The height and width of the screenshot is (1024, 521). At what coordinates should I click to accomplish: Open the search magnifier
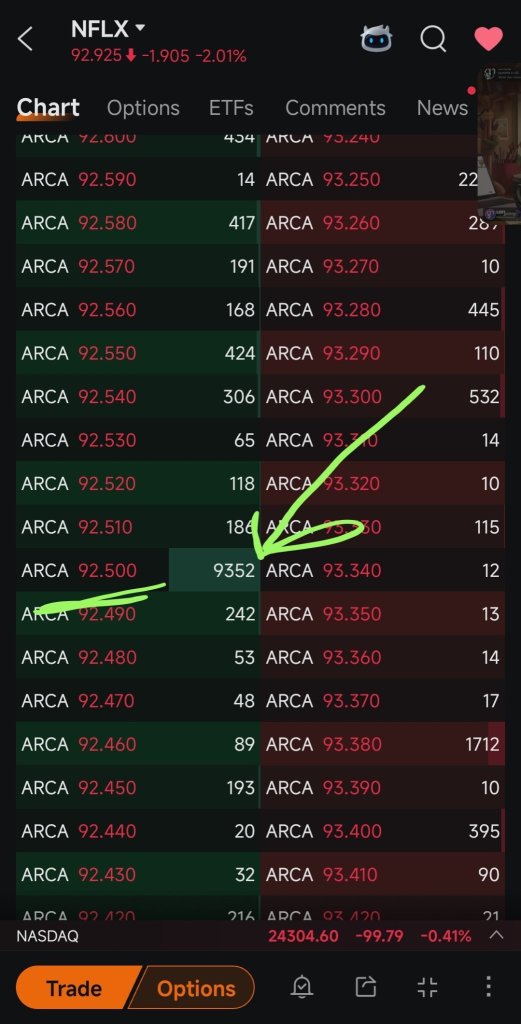[433, 39]
